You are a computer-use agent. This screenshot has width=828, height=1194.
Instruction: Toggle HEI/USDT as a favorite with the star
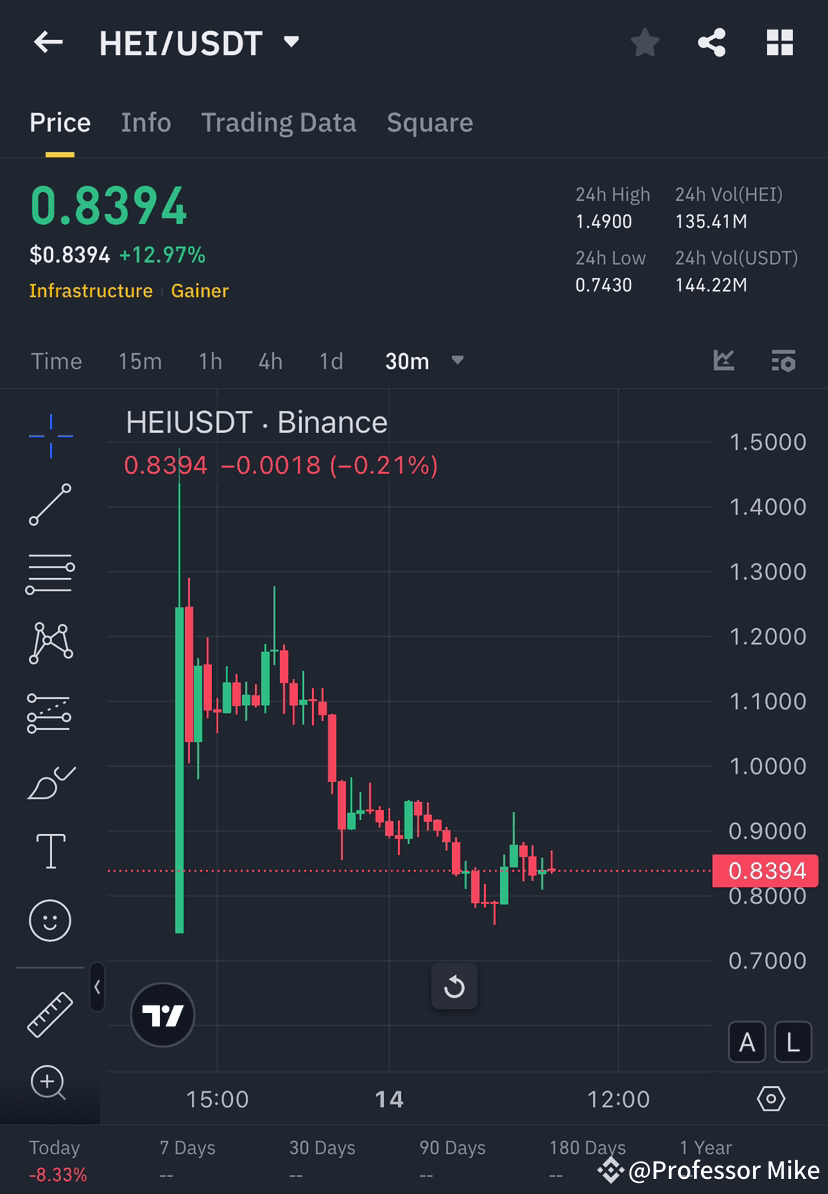tap(644, 42)
